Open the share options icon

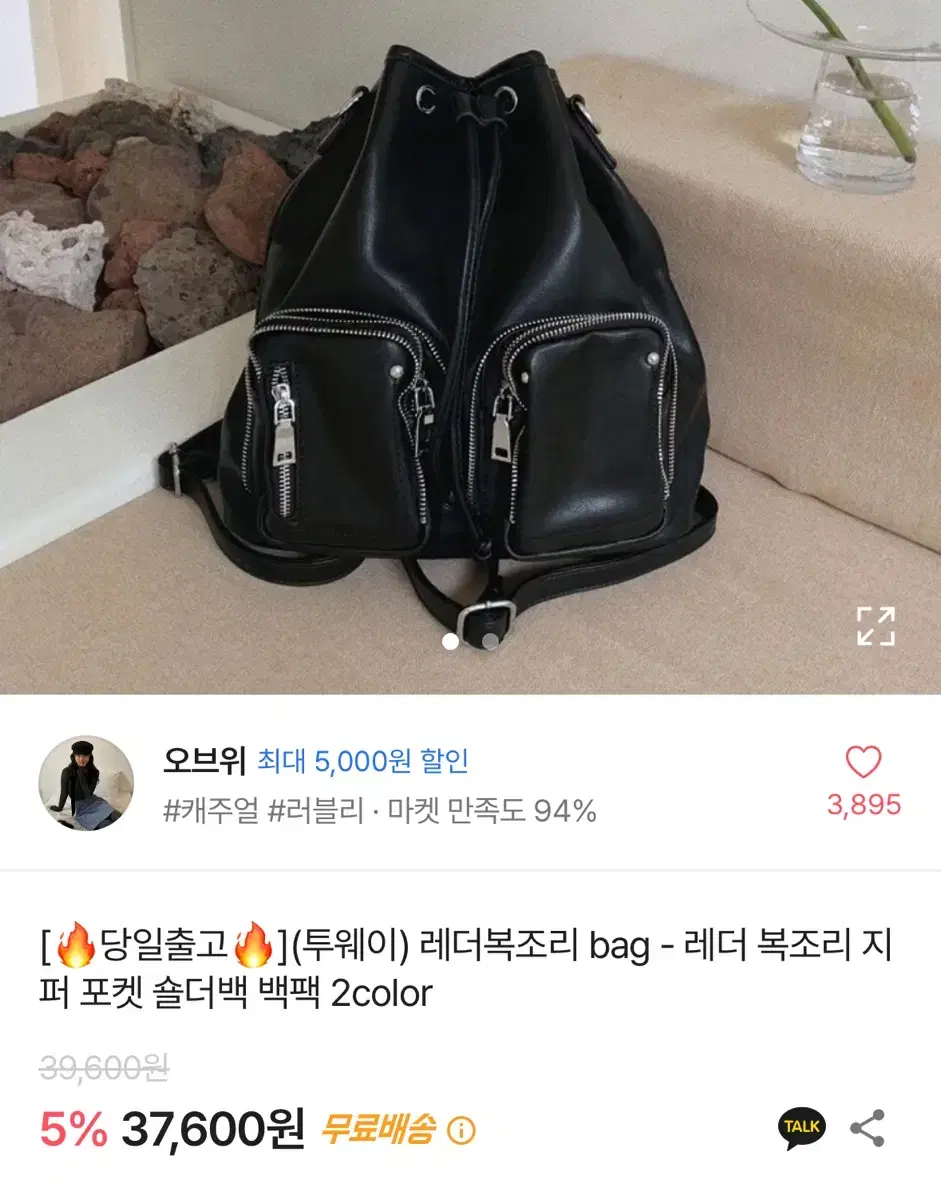click(870, 1126)
